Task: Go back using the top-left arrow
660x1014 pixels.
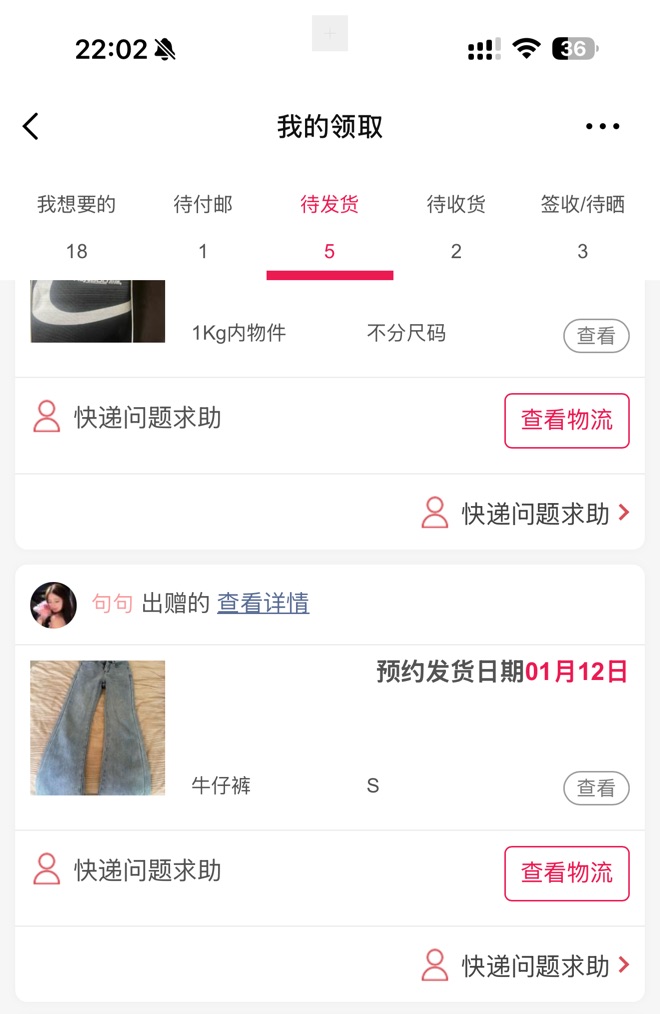Action: click(31, 126)
